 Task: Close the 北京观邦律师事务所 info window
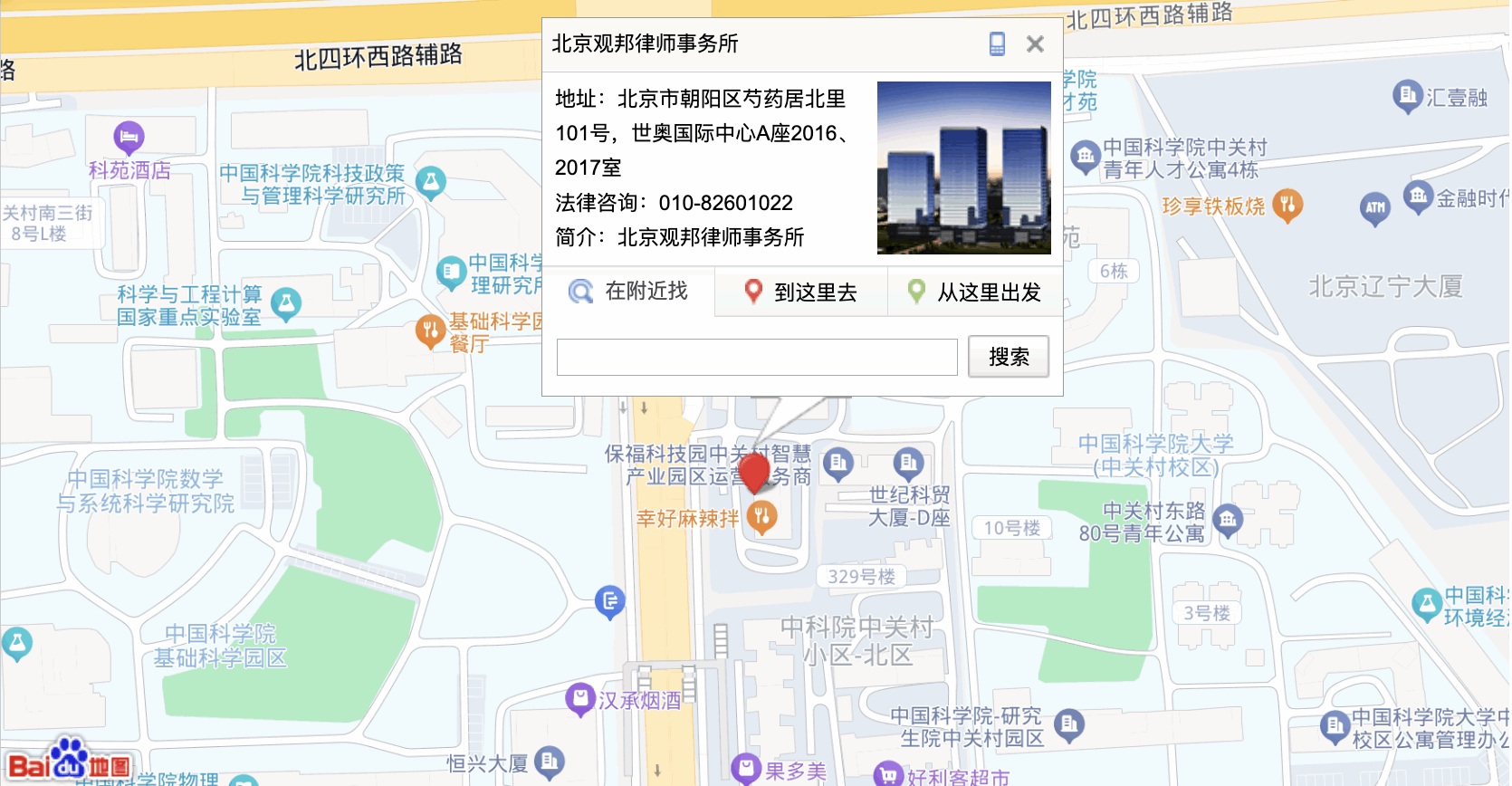click(1035, 43)
